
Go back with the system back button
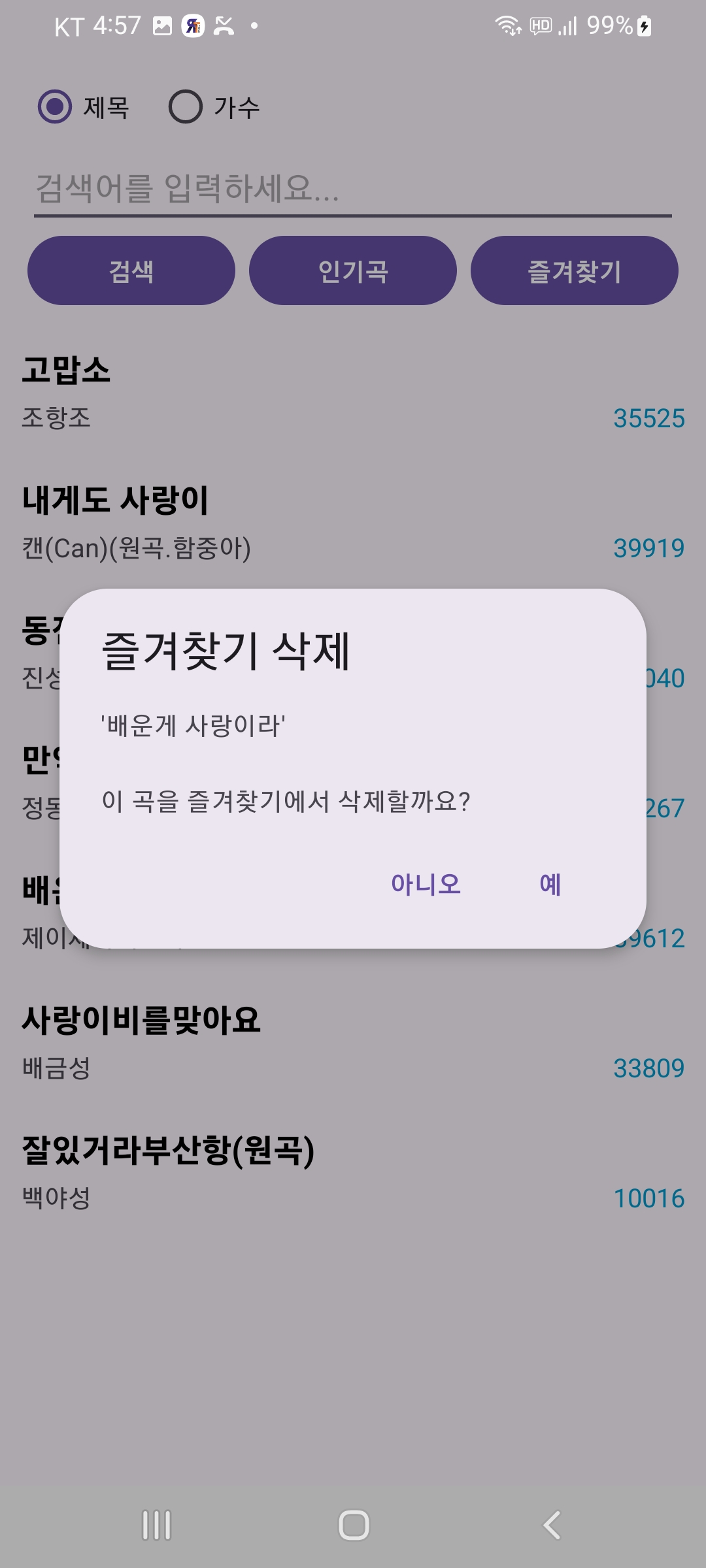pyautogui.click(x=552, y=1526)
